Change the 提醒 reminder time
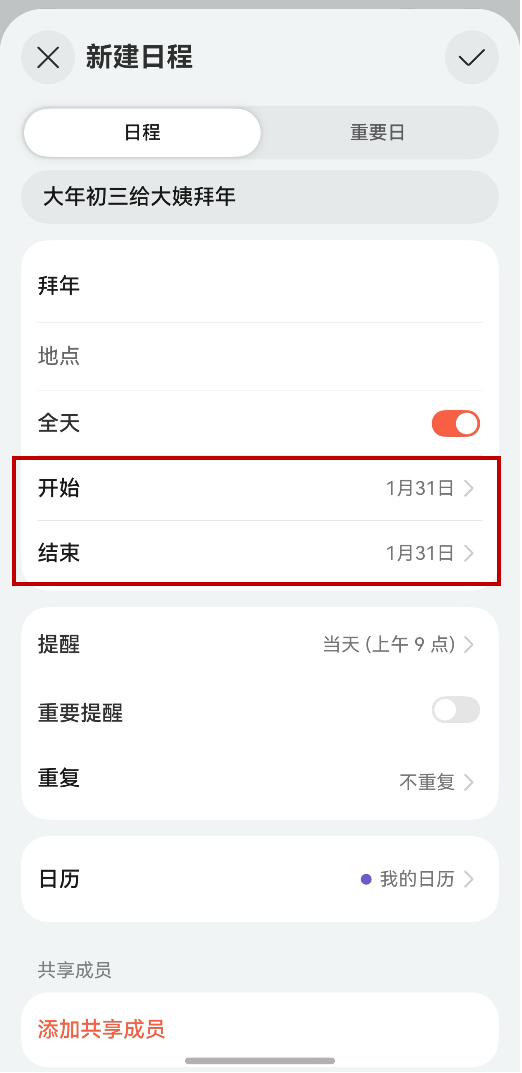The width and height of the screenshot is (522, 1073). pyautogui.click(x=260, y=645)
